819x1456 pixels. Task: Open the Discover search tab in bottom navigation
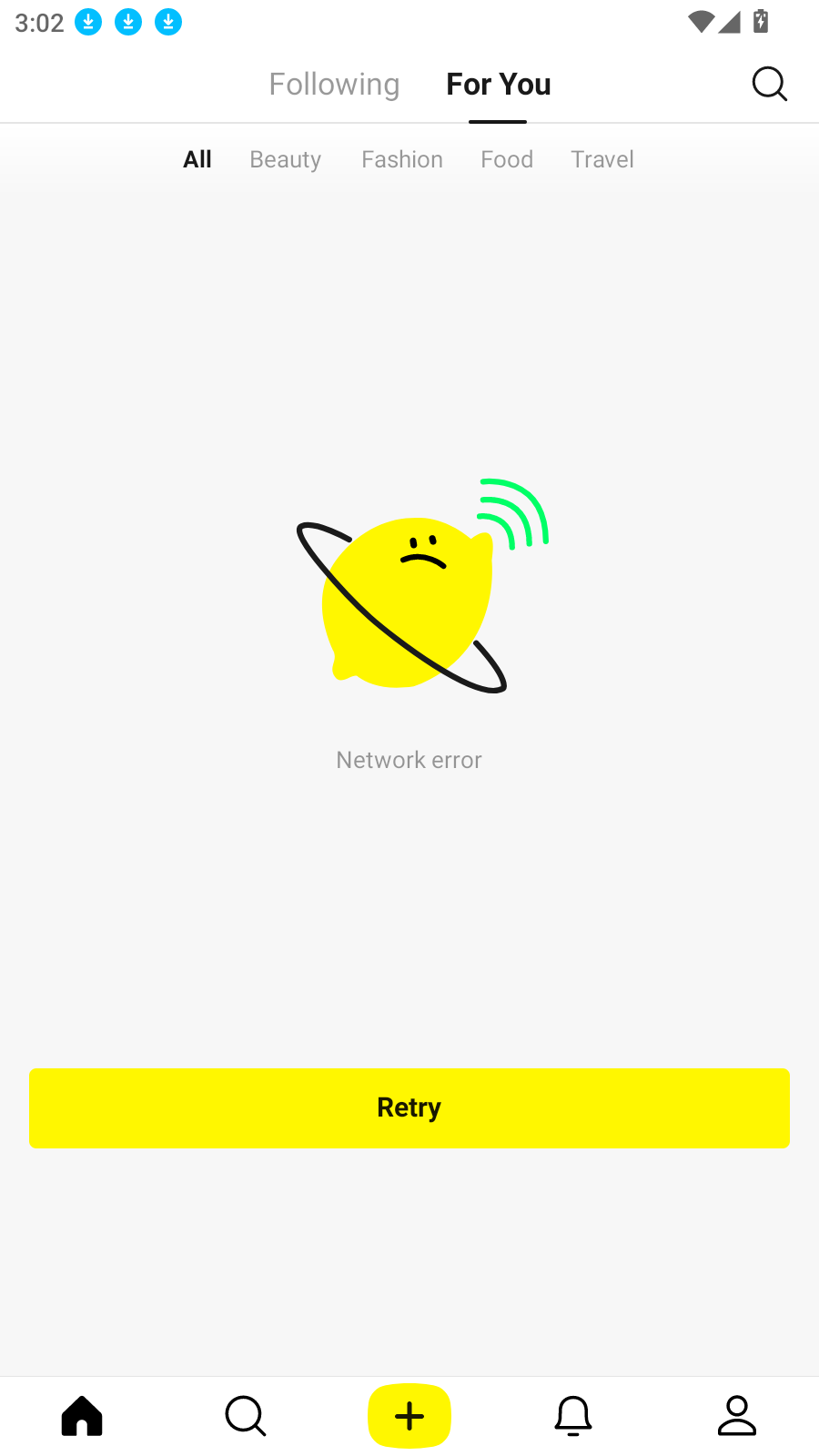tap(246, 1416)
